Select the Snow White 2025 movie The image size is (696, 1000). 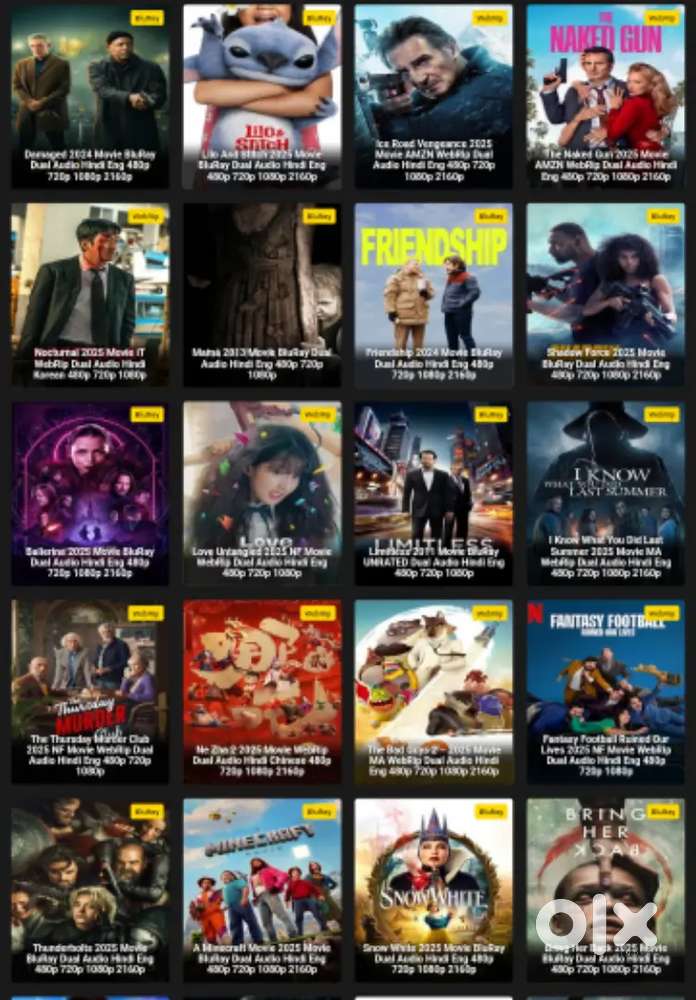click(434, 888)
